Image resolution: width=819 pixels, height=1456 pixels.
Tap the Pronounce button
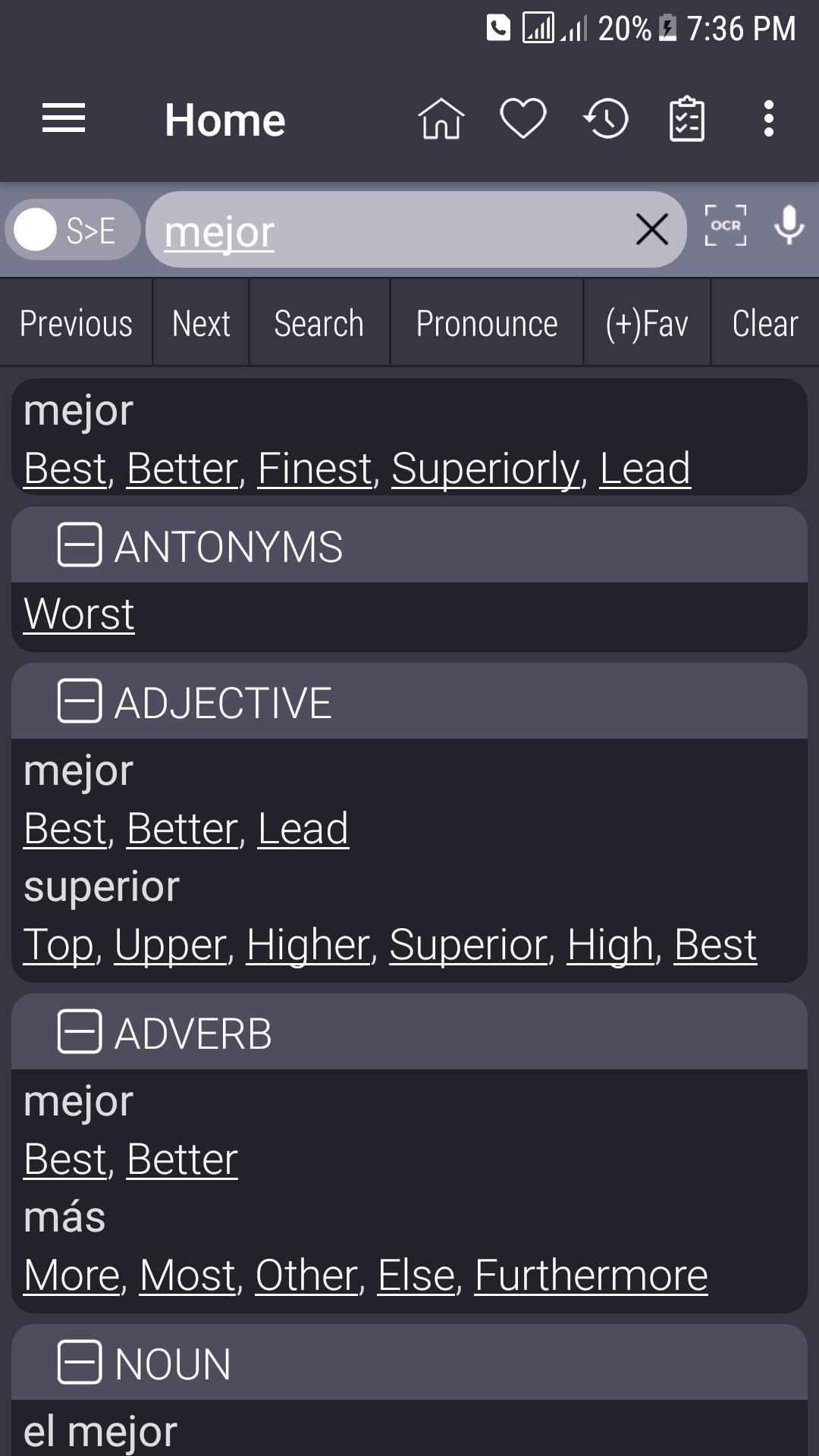487,323
